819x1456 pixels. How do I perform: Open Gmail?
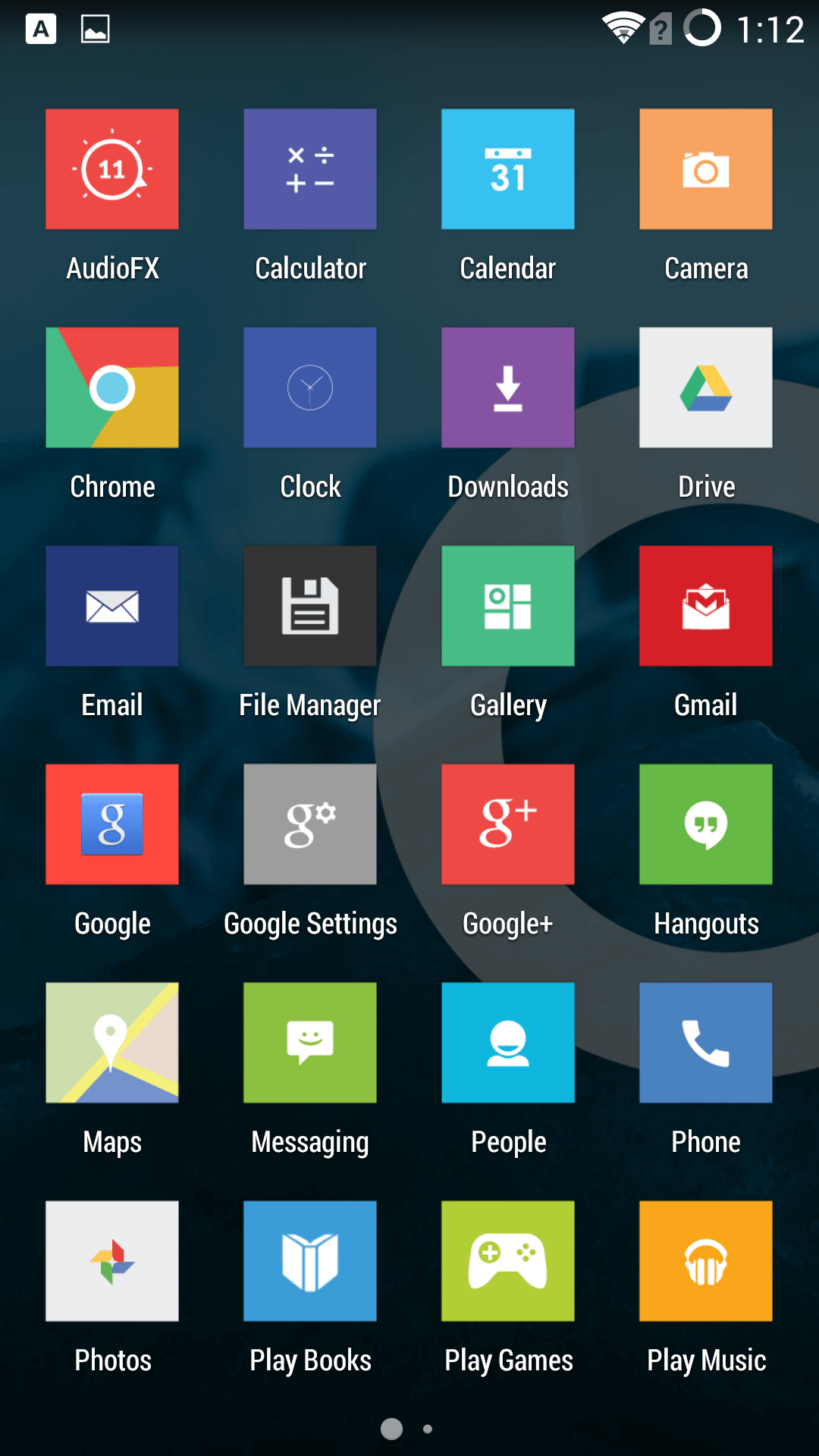(706, 606)
